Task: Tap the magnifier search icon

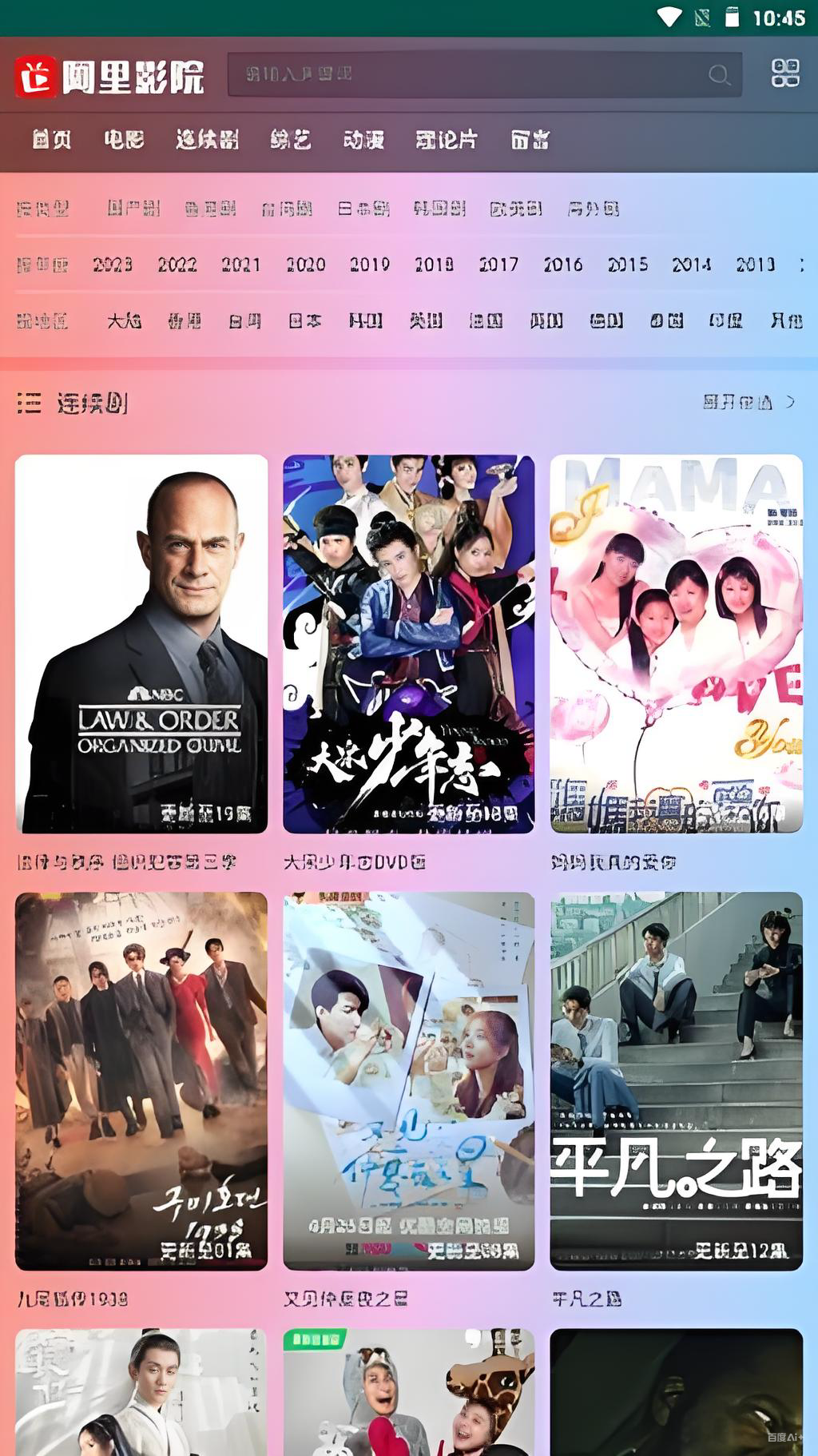Action: click(x=719, y=75)
